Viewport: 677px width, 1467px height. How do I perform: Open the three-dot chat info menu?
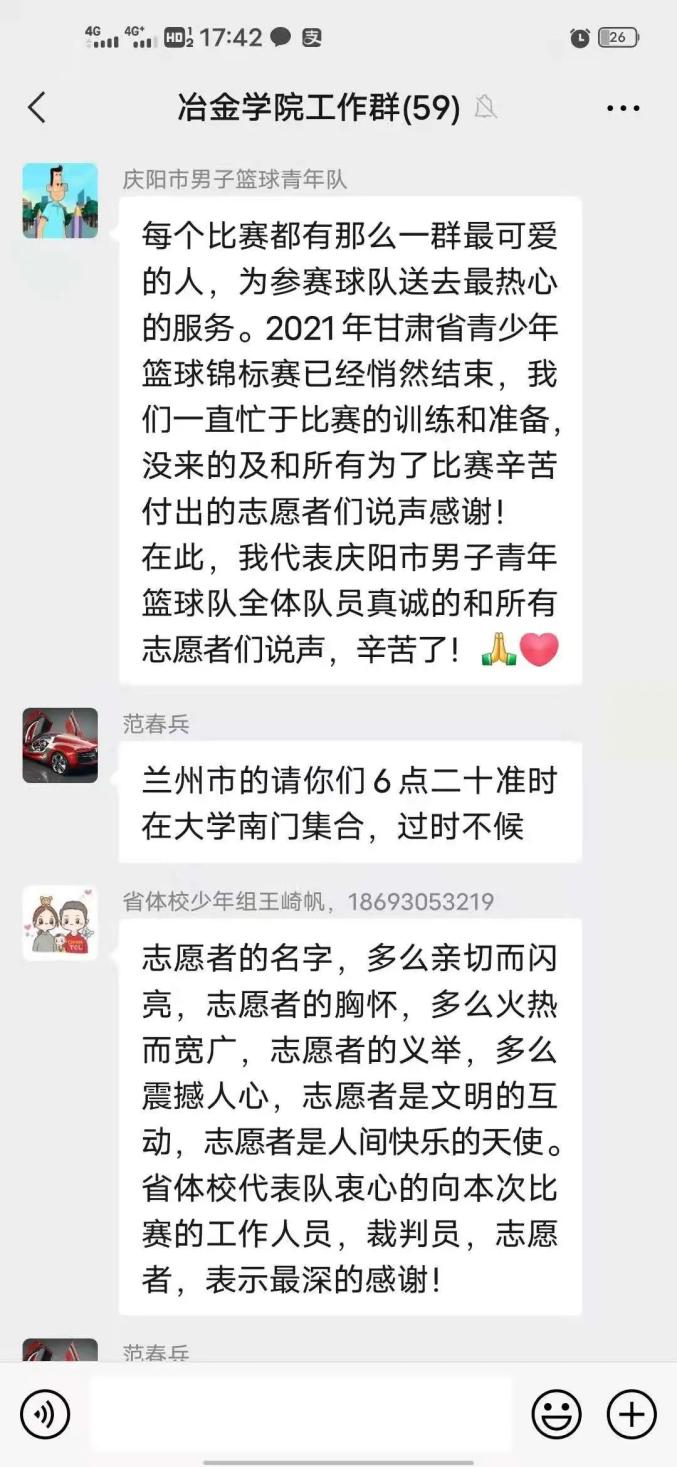(623, 108)
